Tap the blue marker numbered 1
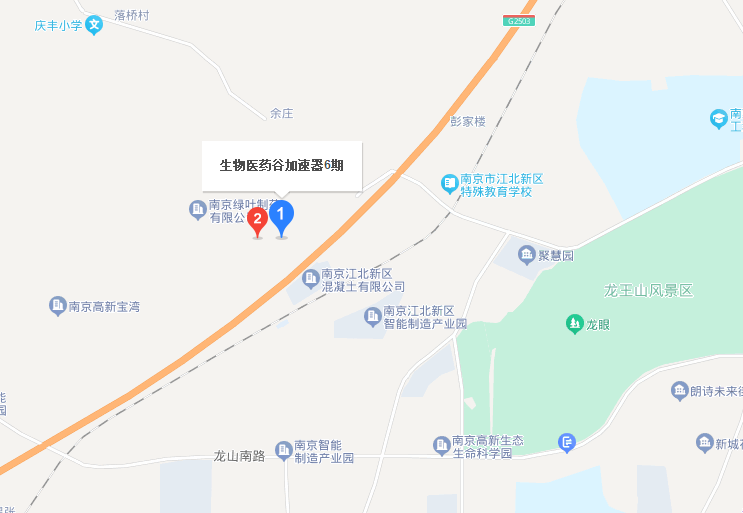743x513 pixels. point(281,215)
